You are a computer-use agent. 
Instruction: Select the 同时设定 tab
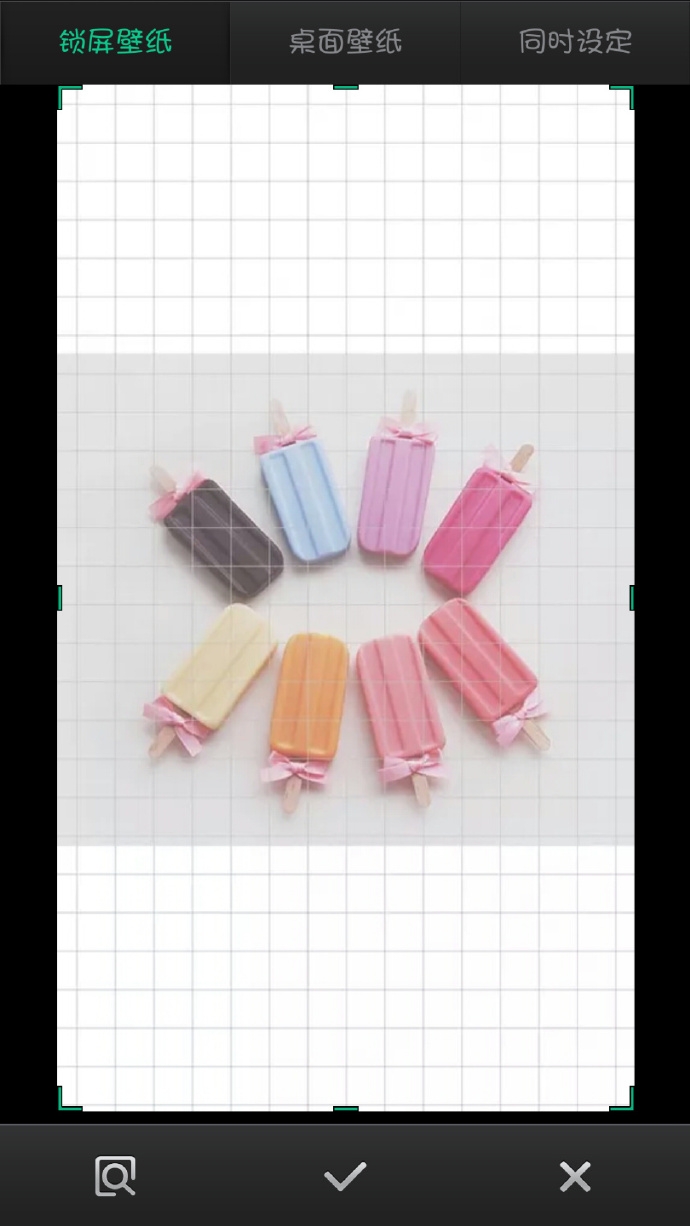[575, 42]
